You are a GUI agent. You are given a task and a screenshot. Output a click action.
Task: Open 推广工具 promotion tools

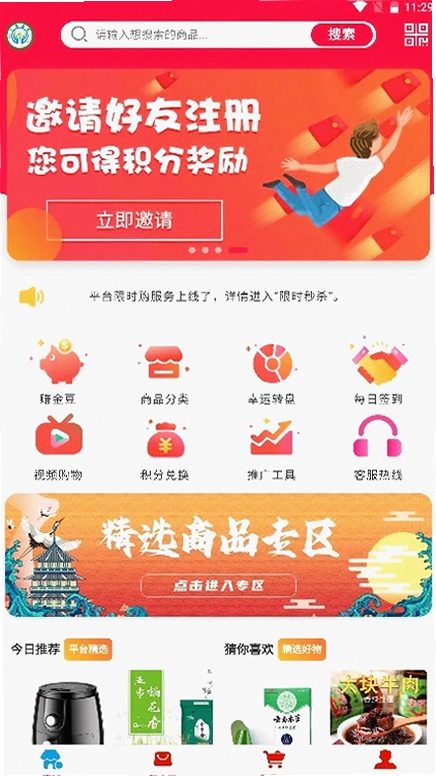(271, 448)
